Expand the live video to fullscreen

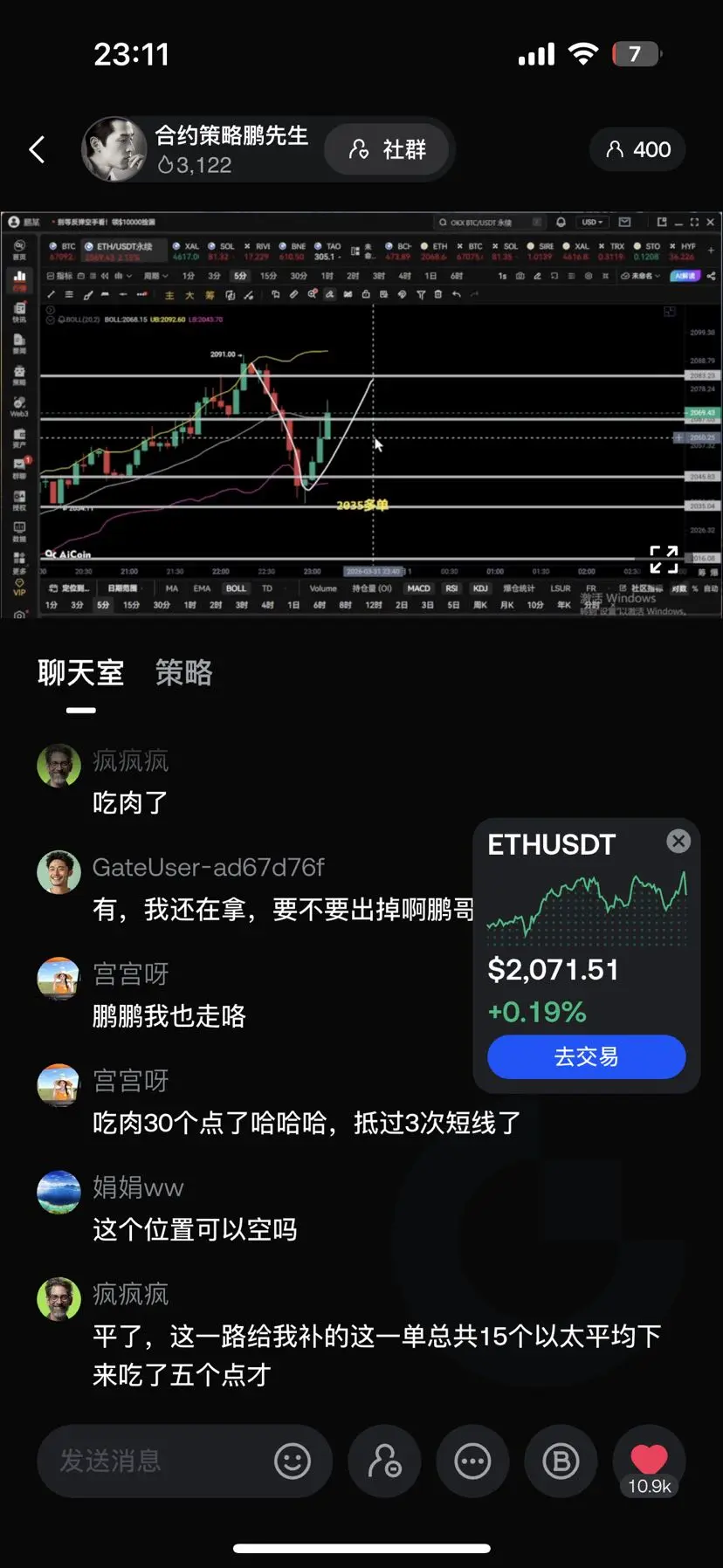664,559
